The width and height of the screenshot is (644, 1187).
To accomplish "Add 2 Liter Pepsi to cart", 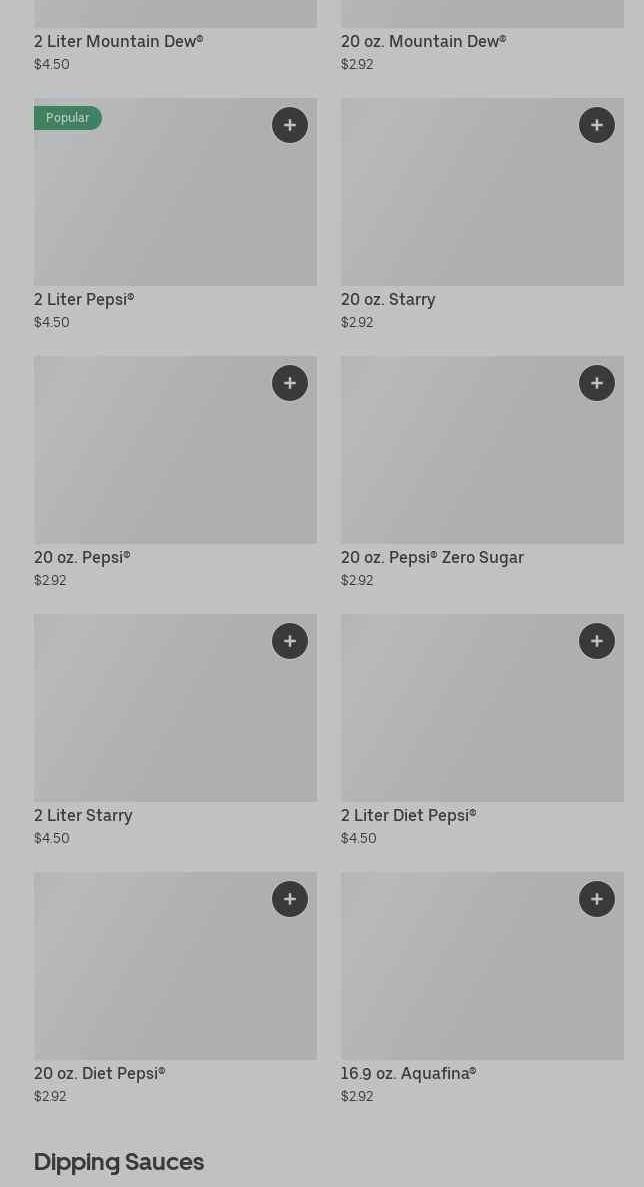I will coord(290,125).
